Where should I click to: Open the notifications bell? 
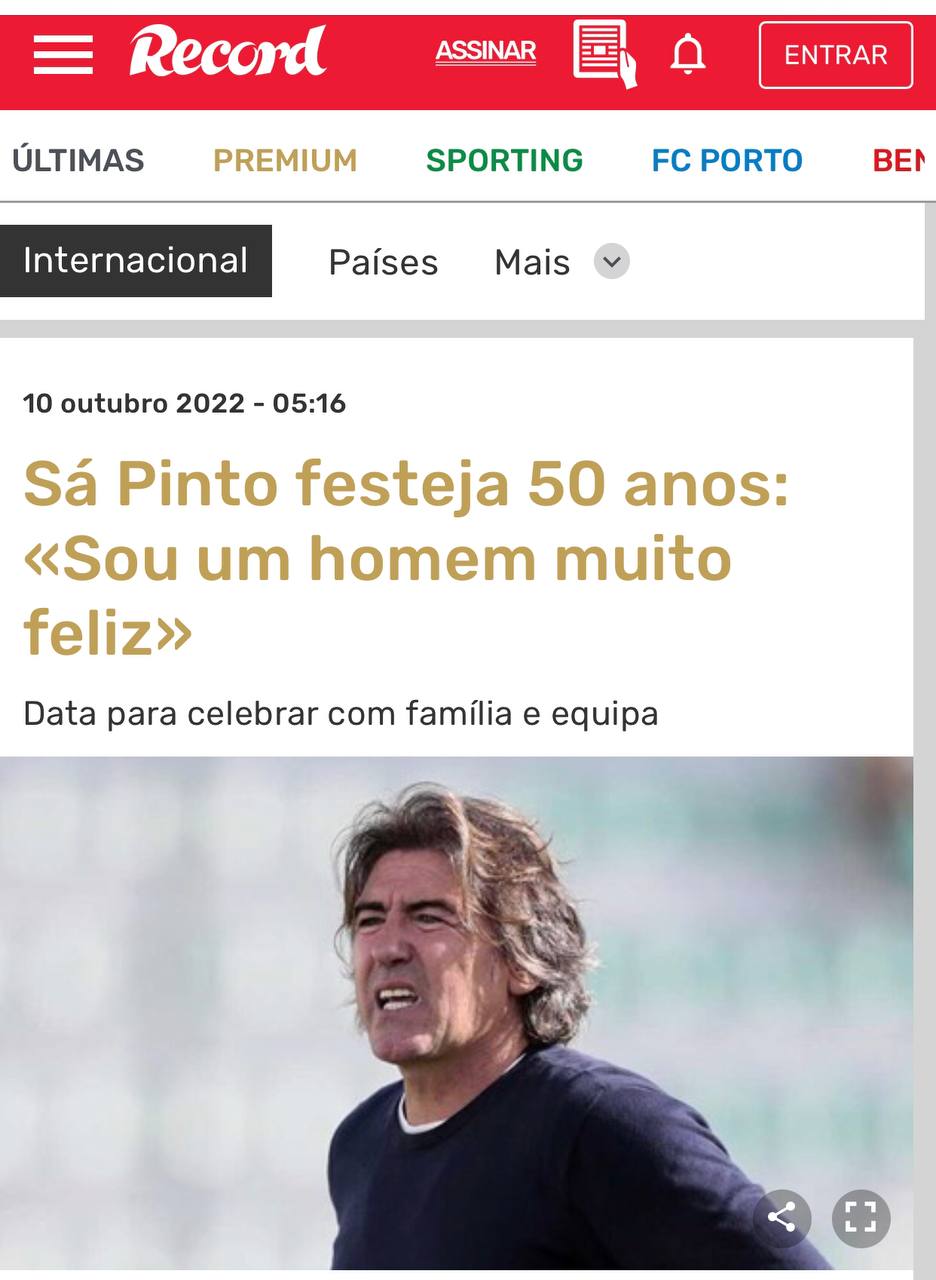(688, 53)
